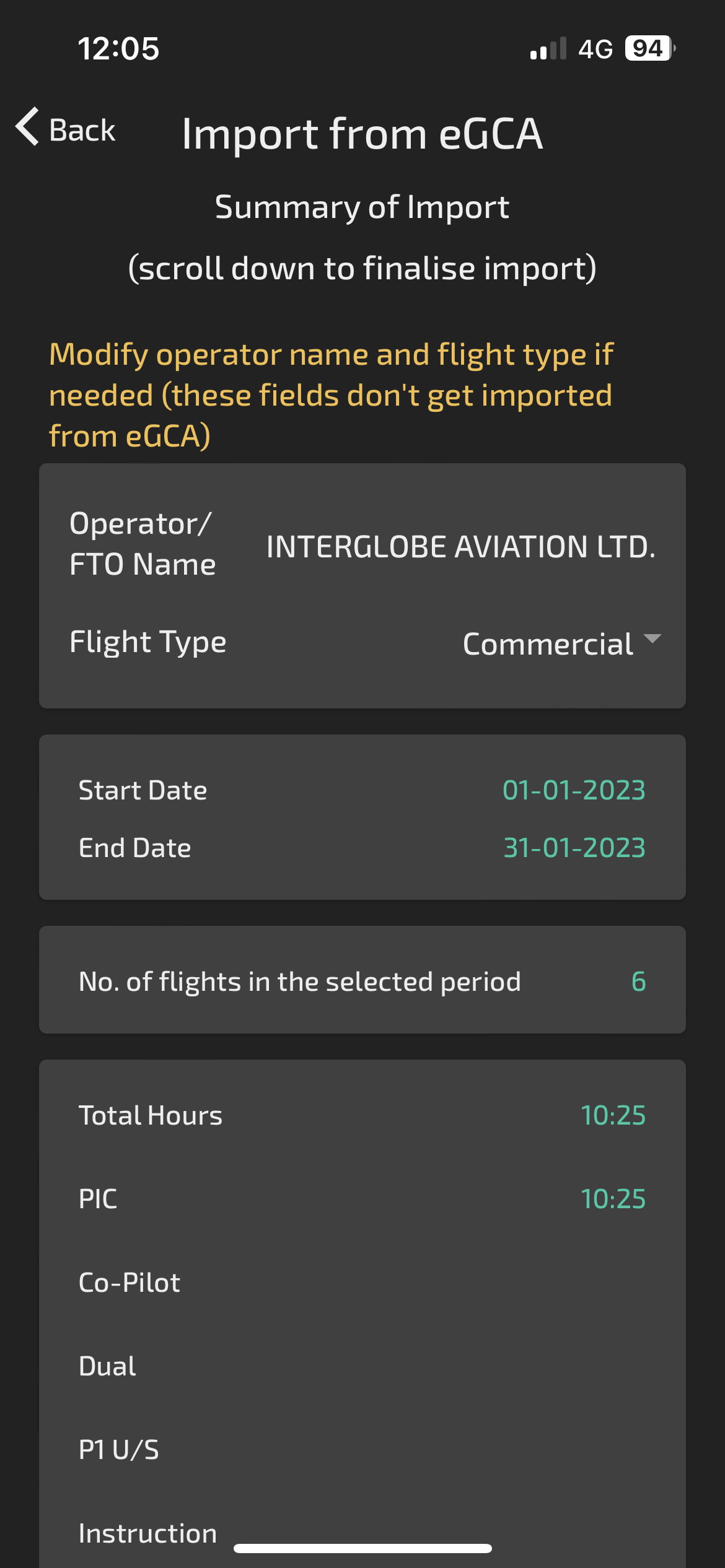Screen dimensions: 725x1568
Task: Edit the Operator/FTO Name field
Action: (x=460, y=547)
